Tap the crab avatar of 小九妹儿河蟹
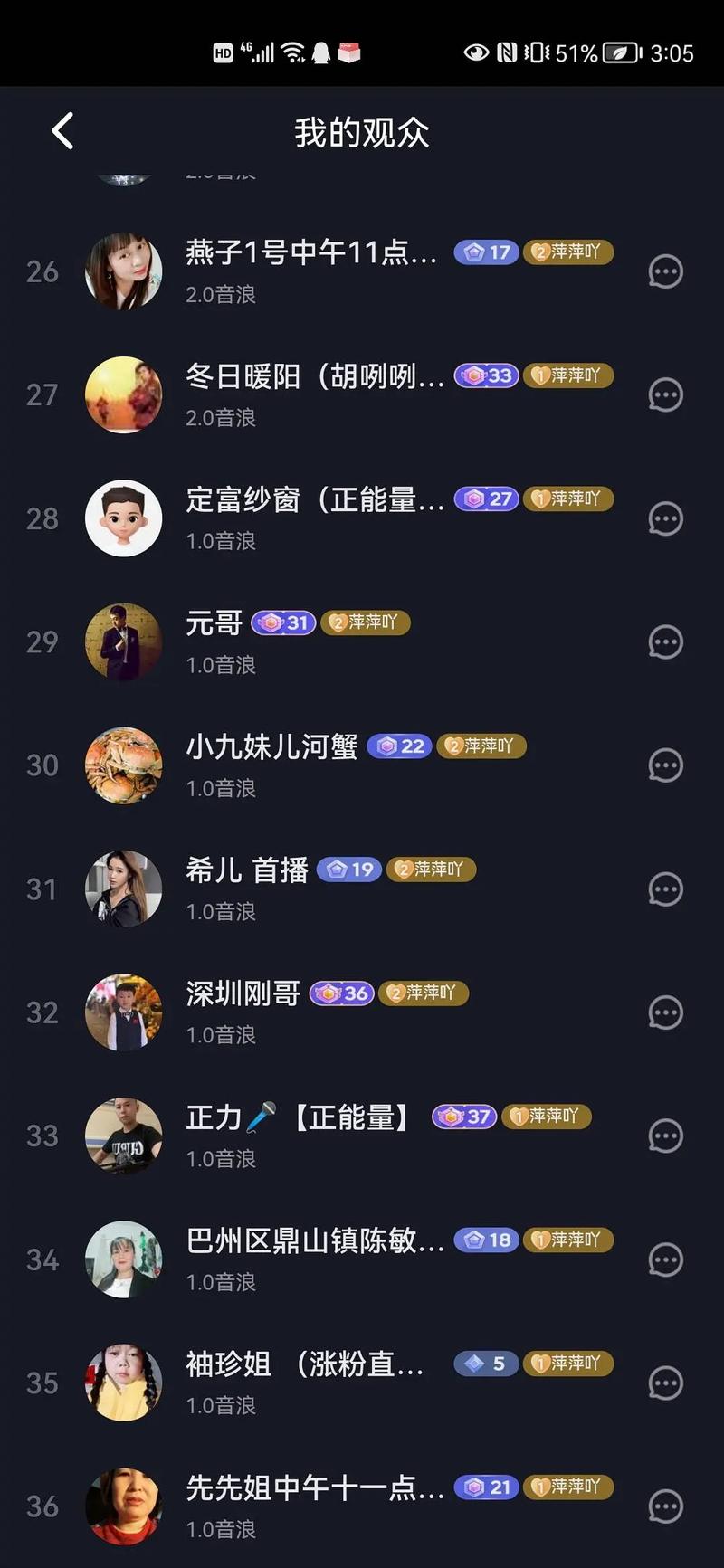The image size is (724, 1568). (x=124, y=765)
